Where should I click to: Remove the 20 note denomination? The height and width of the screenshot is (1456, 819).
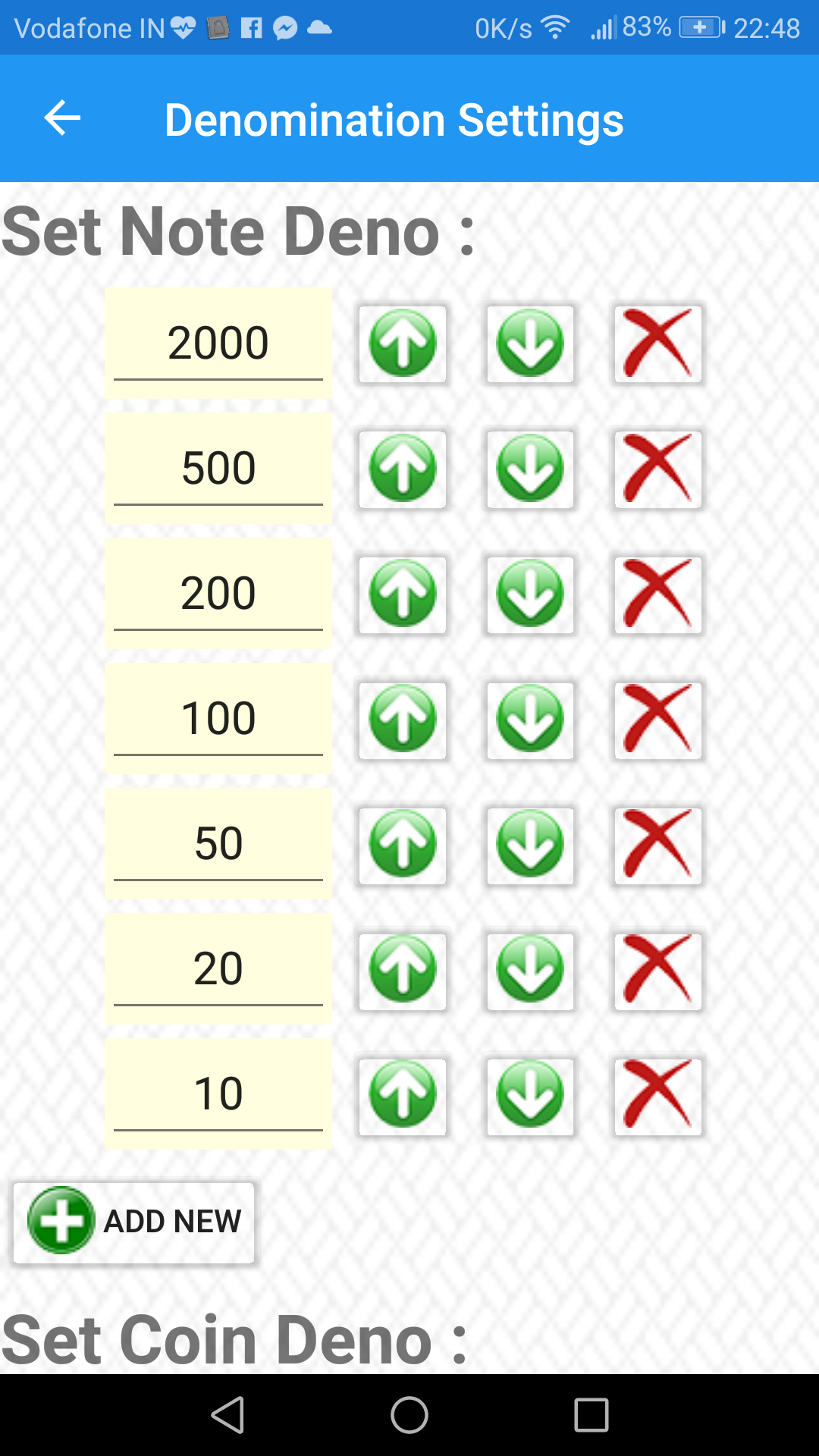[657, 969]
